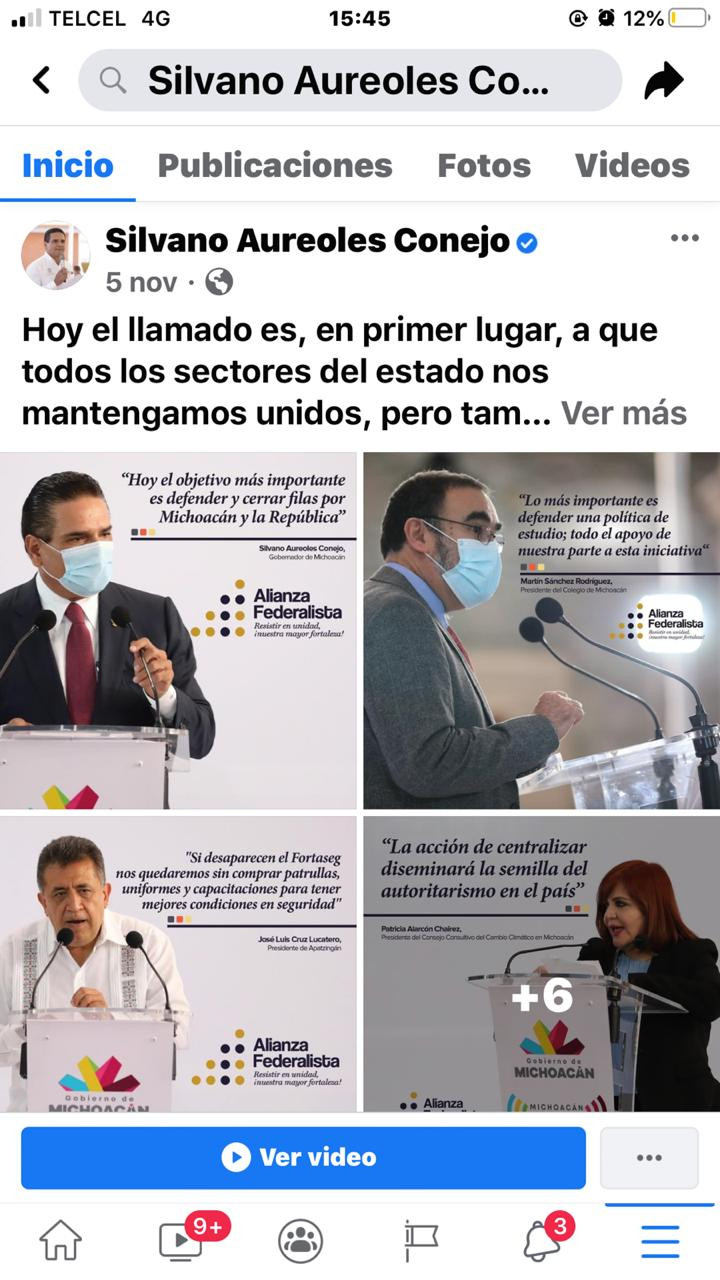
Task: Tap the Ver video button
Action: (303, 1158)
